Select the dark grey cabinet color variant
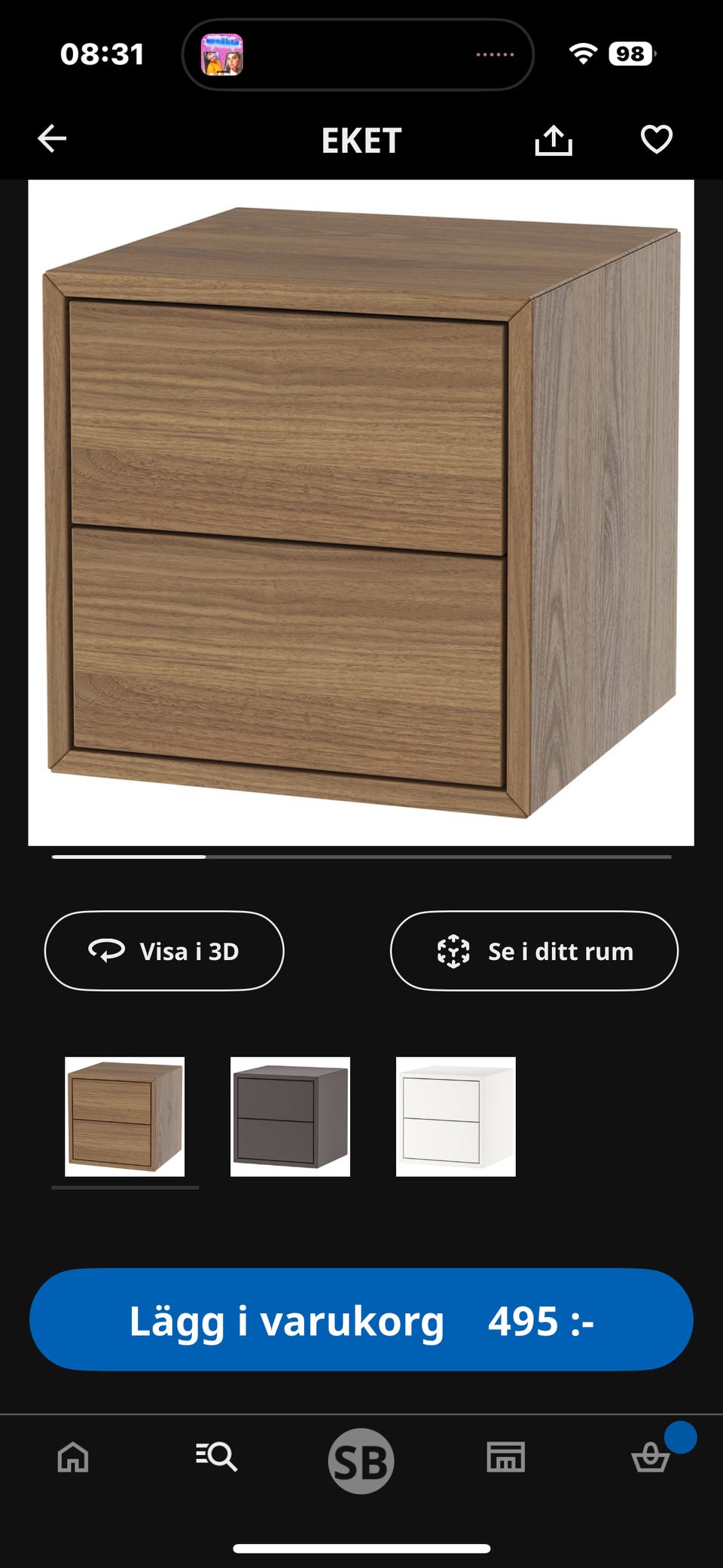723x1568 pixels. pyautogui.click(x=289, y=1119)
